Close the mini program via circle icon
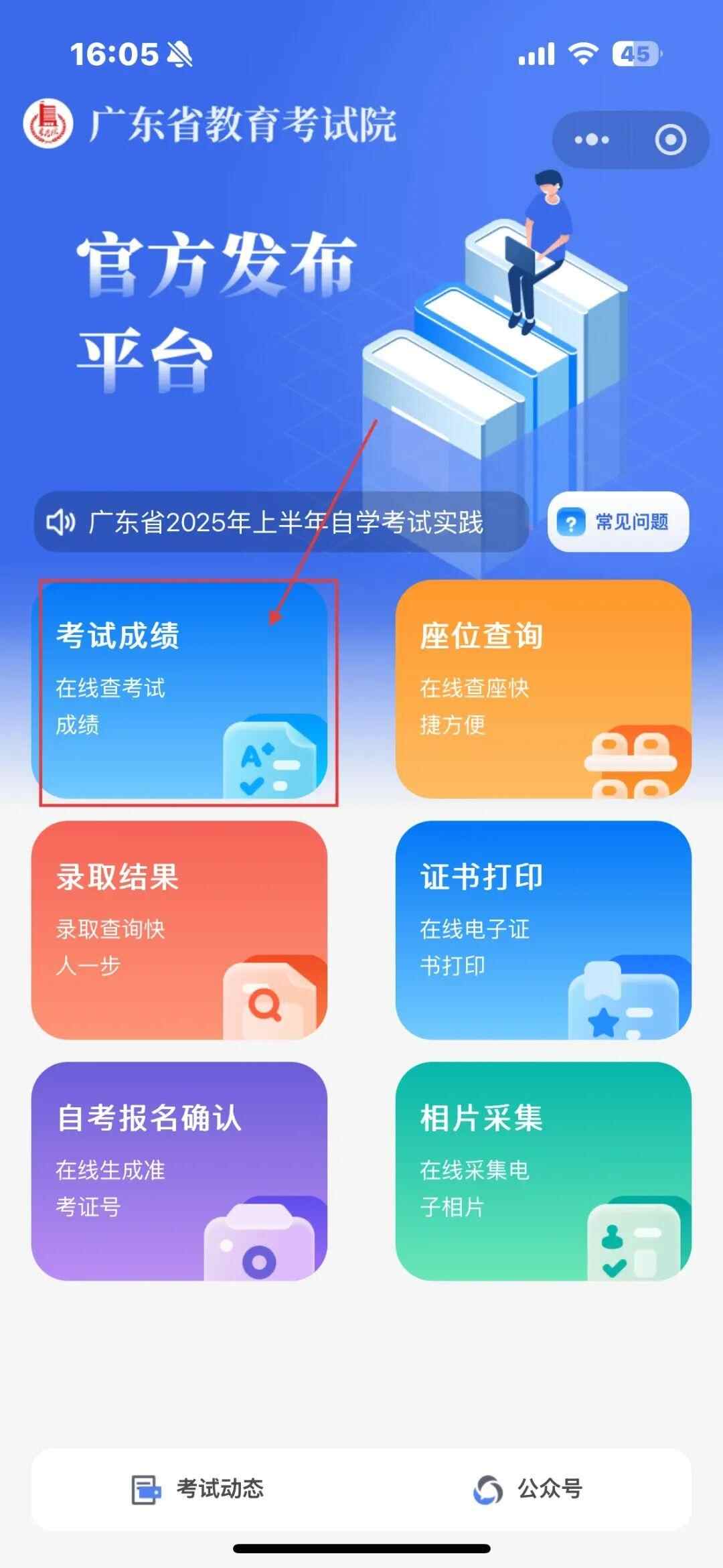 coord(670,140)
